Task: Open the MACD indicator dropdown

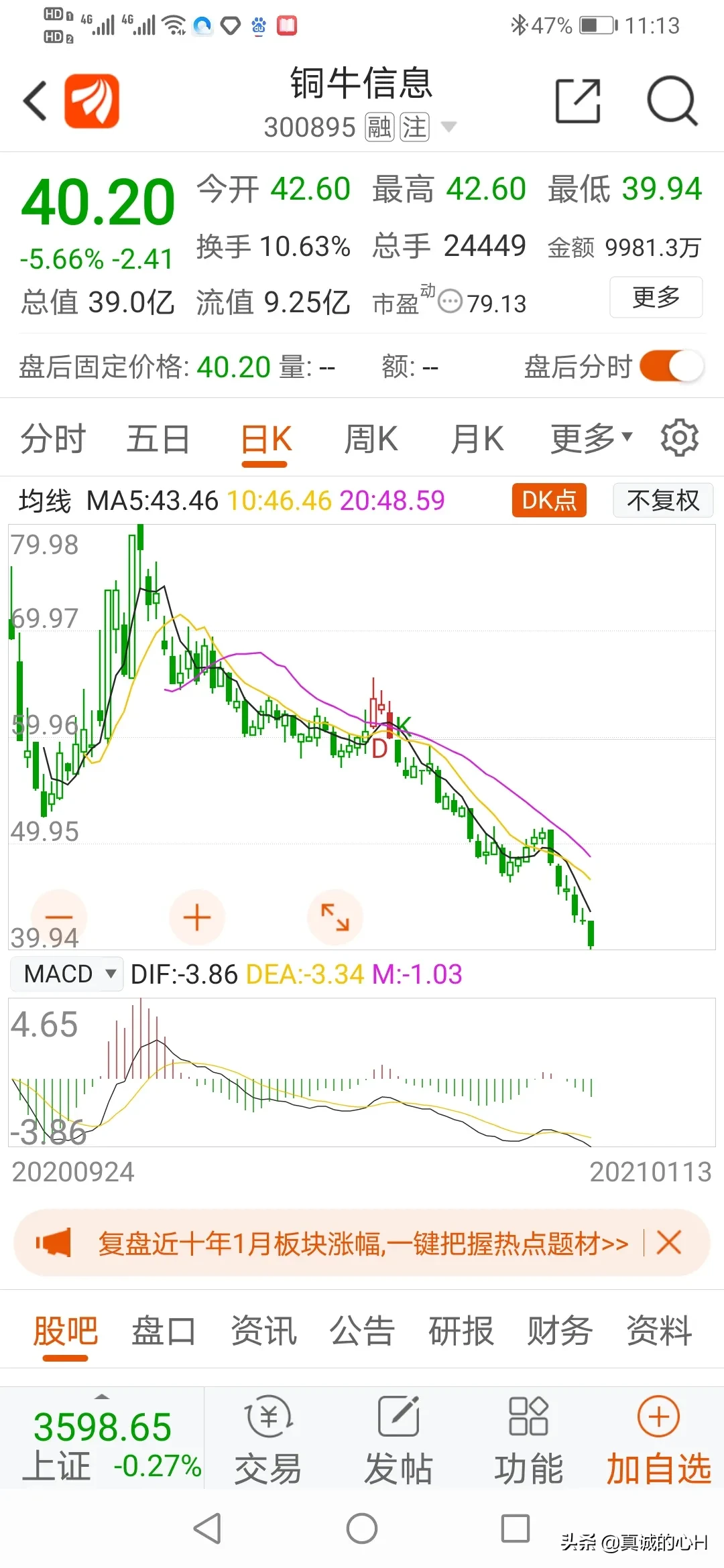Action: [67, 974]
